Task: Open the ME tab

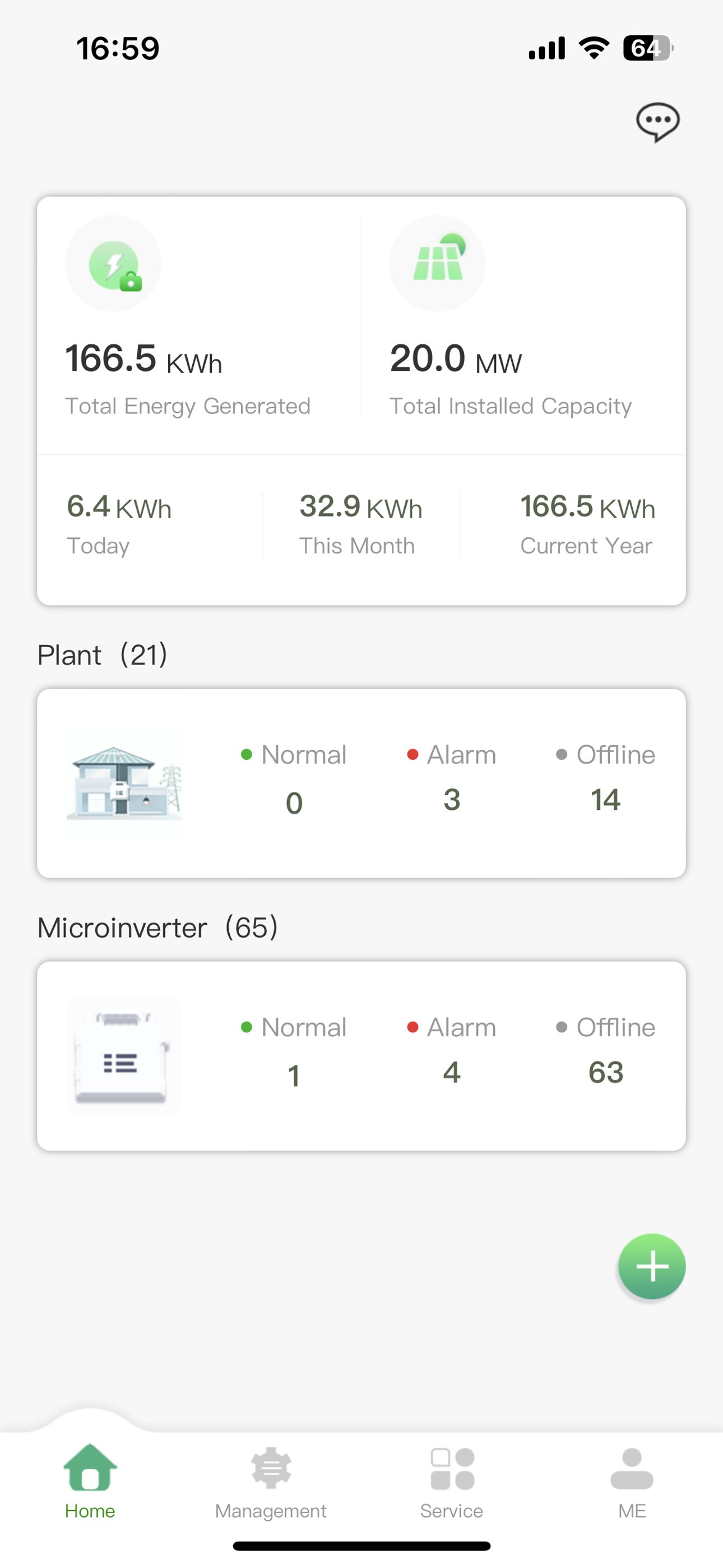Action: pyautogui.click(x=632, y=1483)
